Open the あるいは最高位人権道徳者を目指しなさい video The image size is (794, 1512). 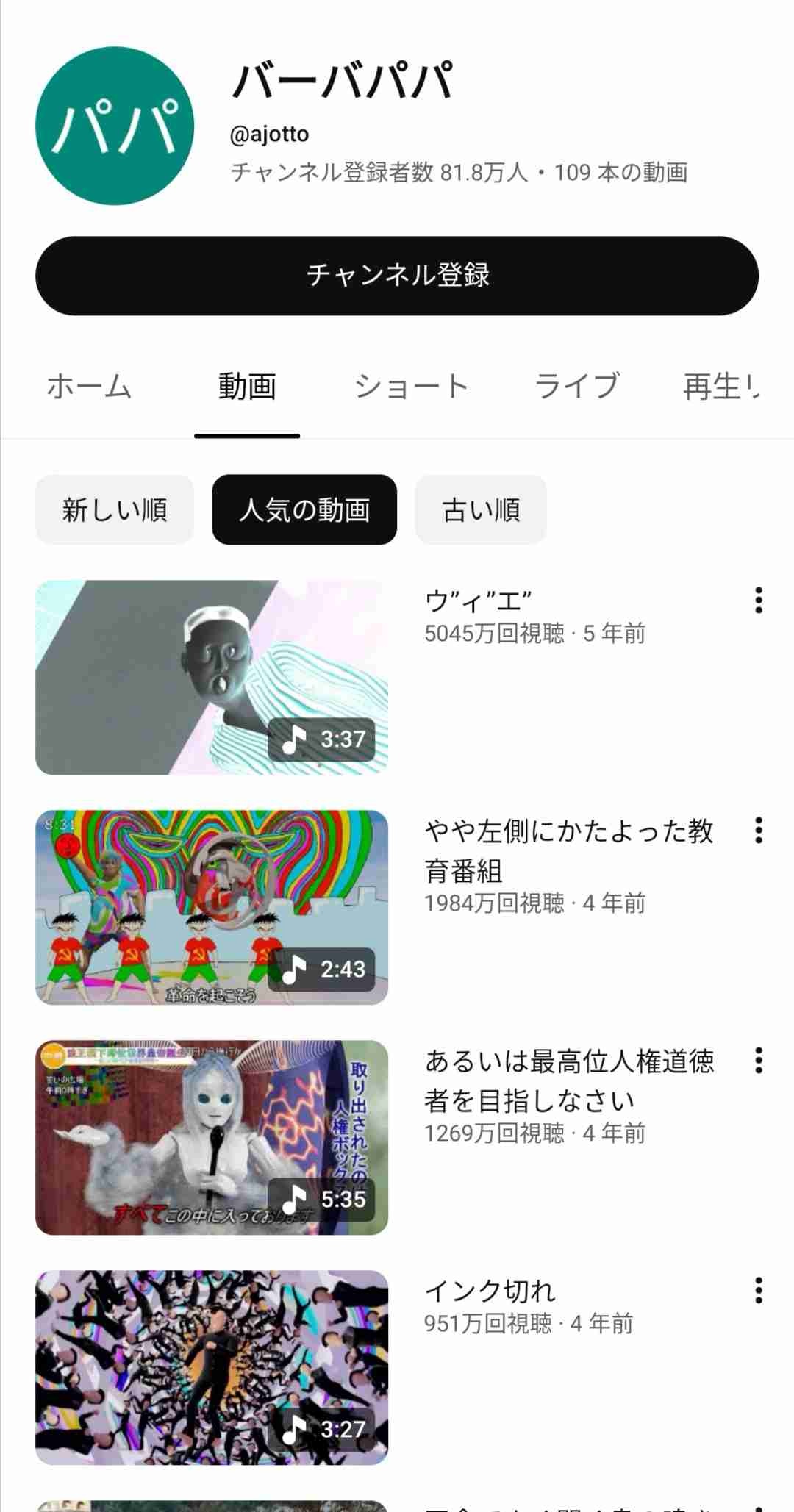[212, 1137]
